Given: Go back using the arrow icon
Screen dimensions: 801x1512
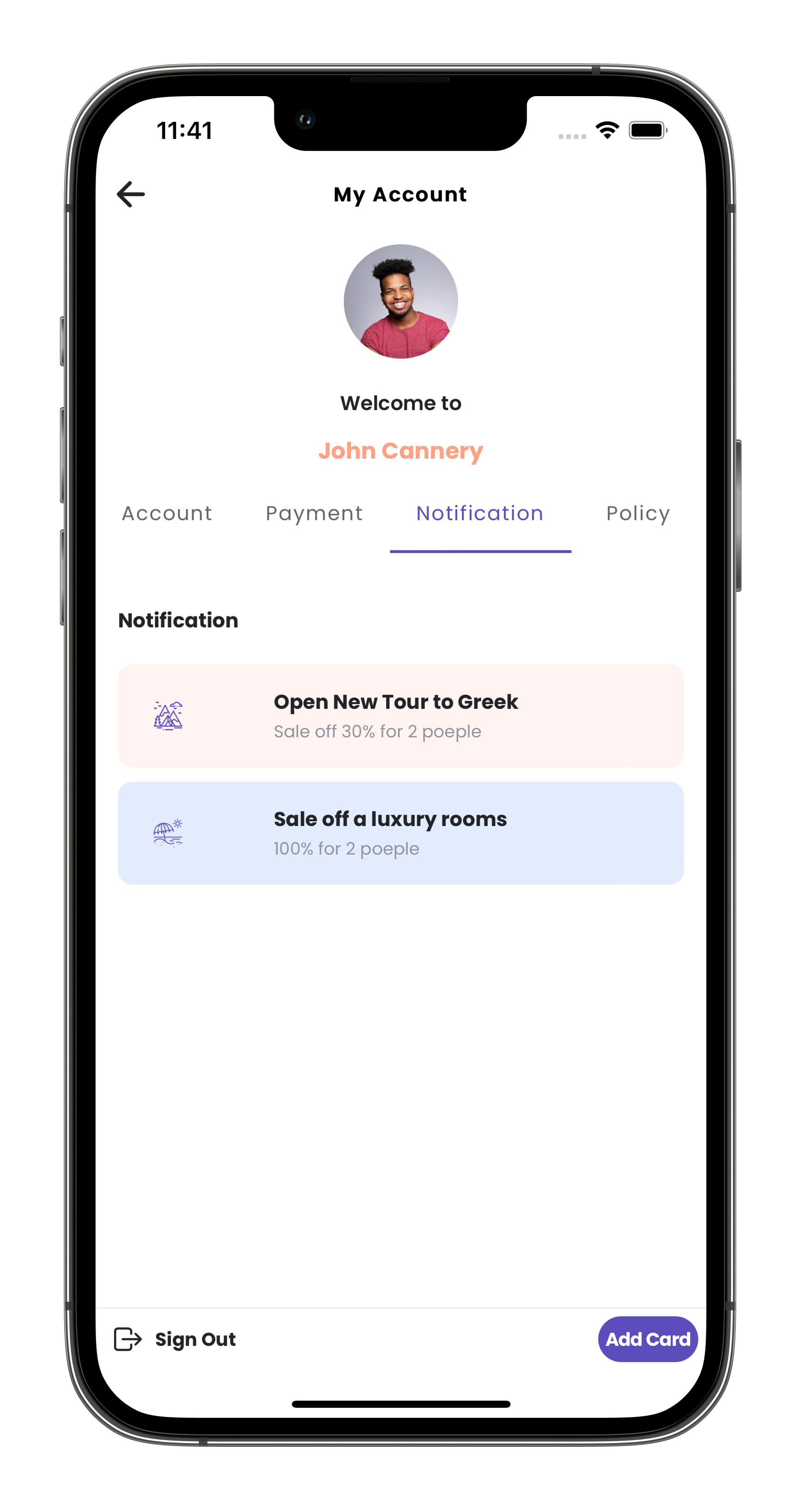Looking at the screenshot, I should (x=130, y=194).
